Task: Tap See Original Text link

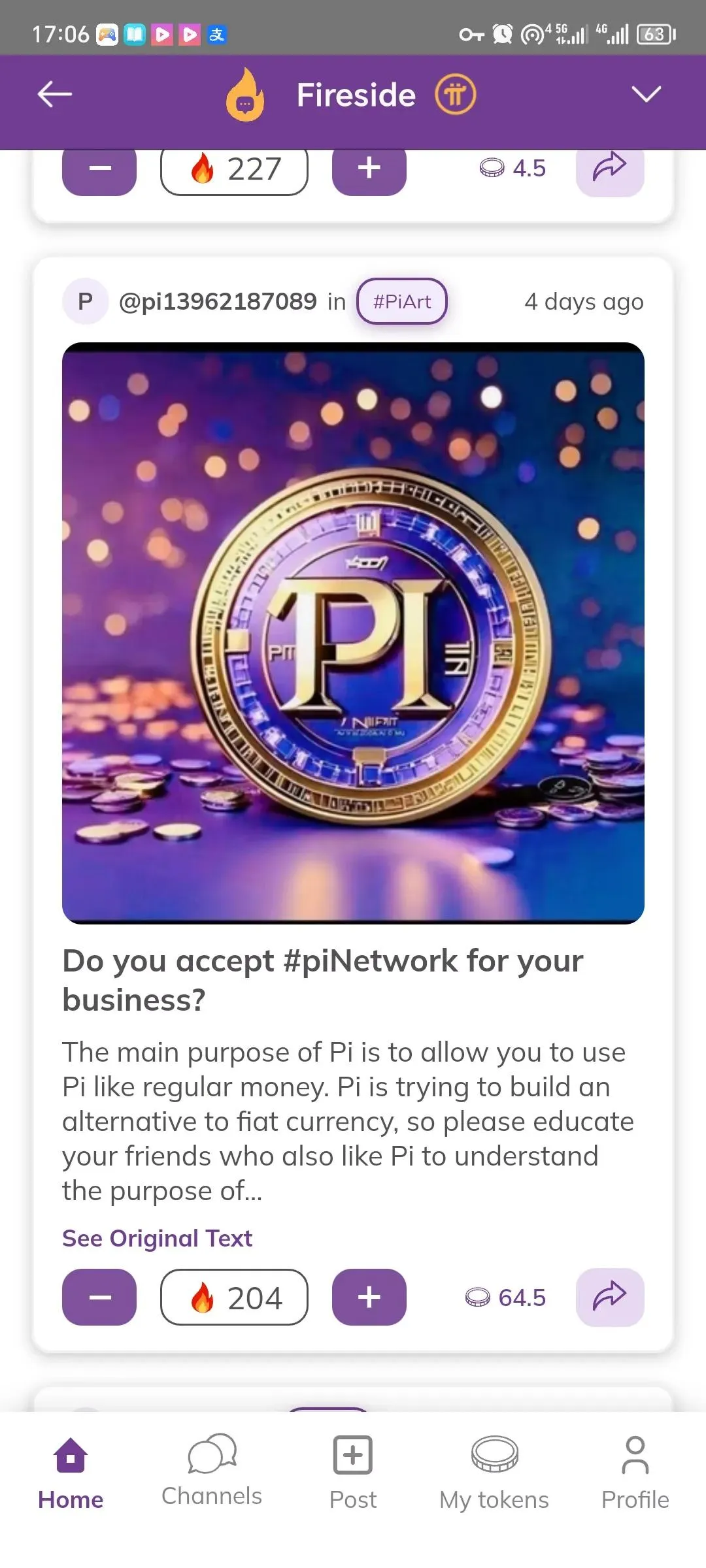Action: (x=157, y=1238)
